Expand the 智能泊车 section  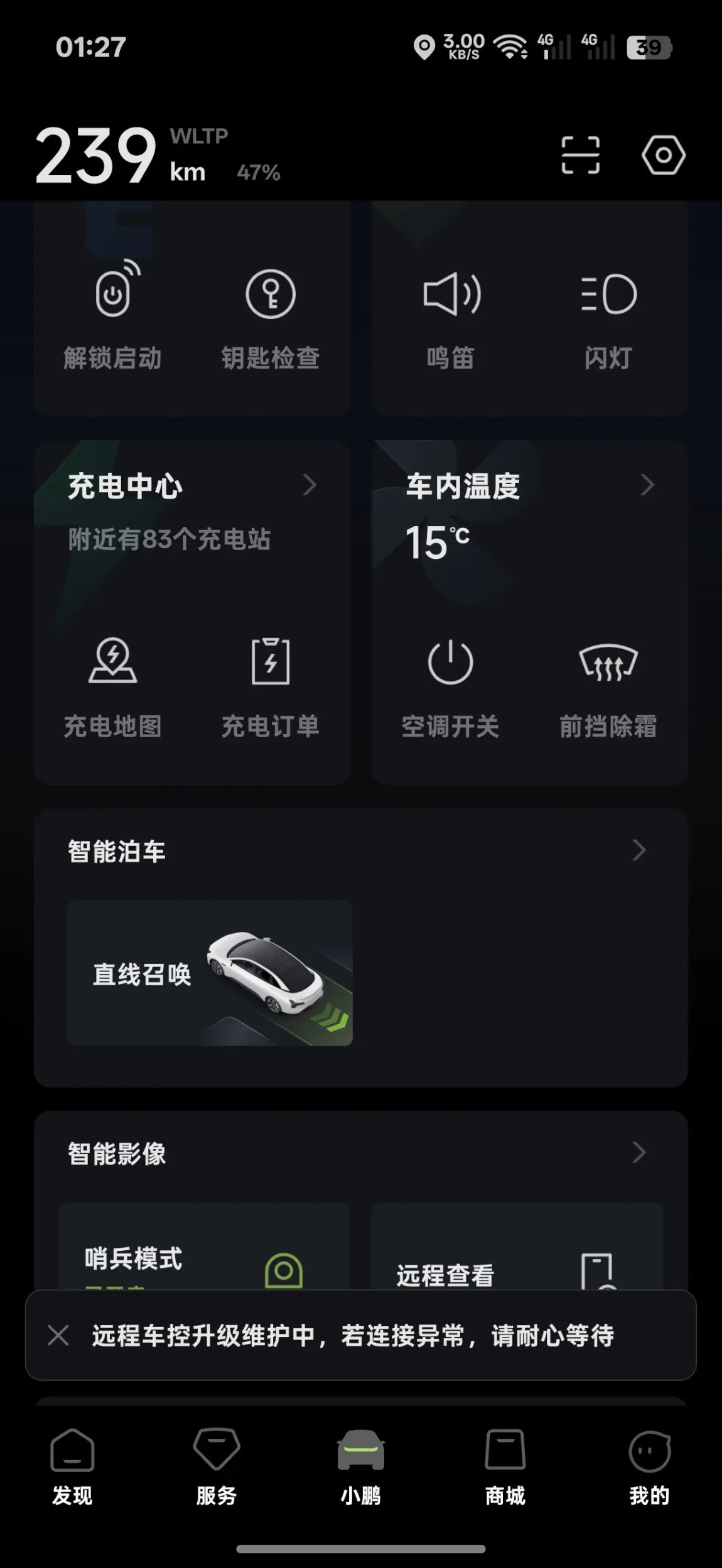[x=638, y=850]
